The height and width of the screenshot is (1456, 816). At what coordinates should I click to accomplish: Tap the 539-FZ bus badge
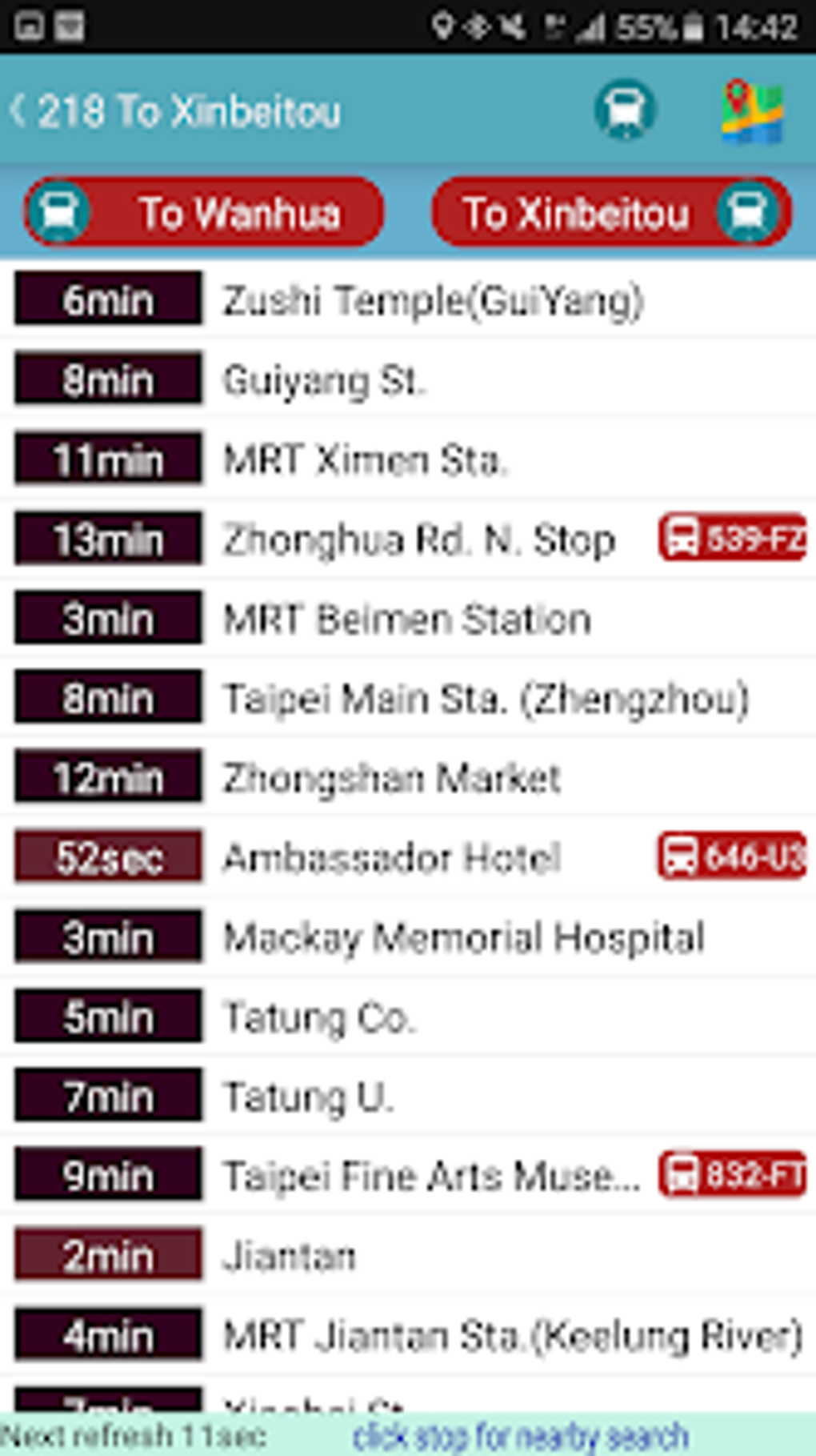click(x=732, y=538)
